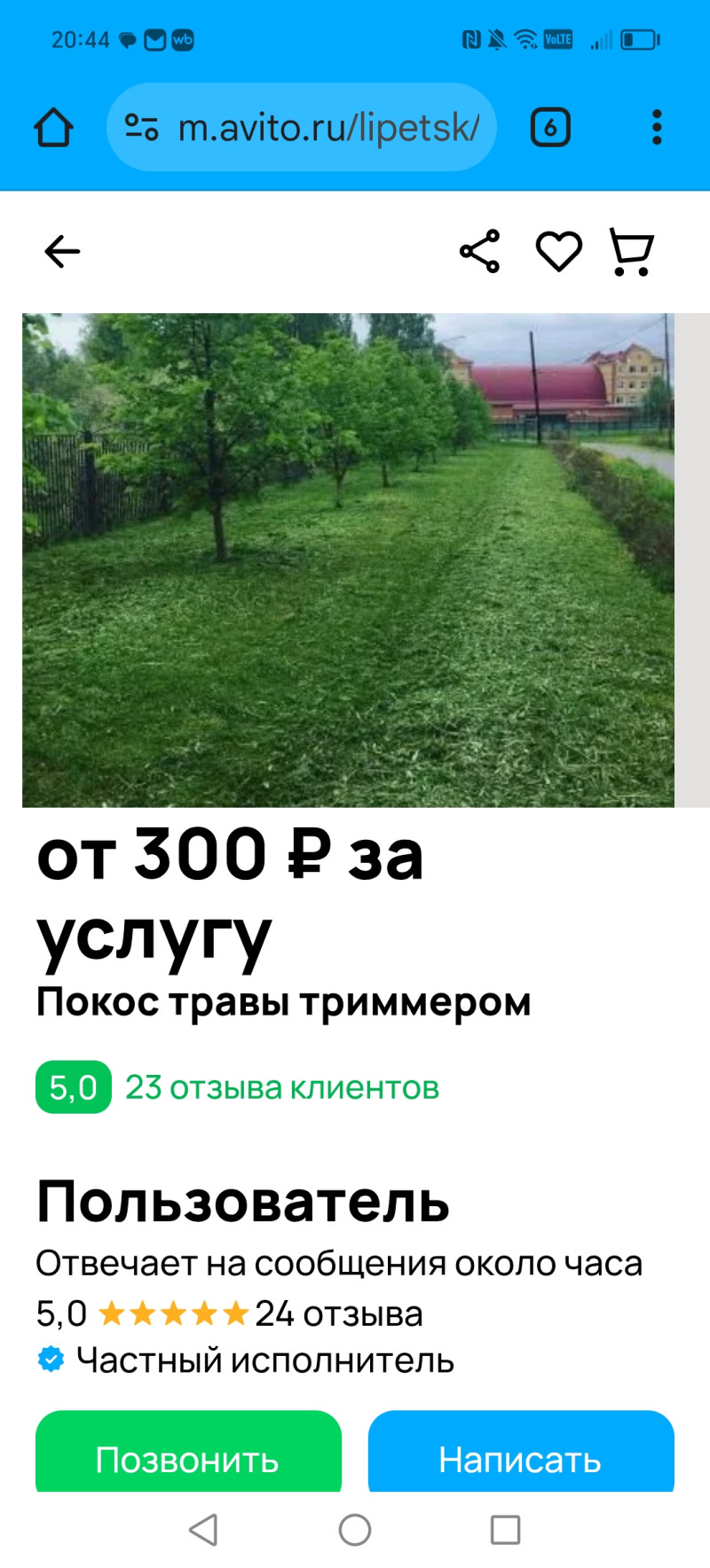
Task: View site info icon in address bar
Action: coord(141,128)
